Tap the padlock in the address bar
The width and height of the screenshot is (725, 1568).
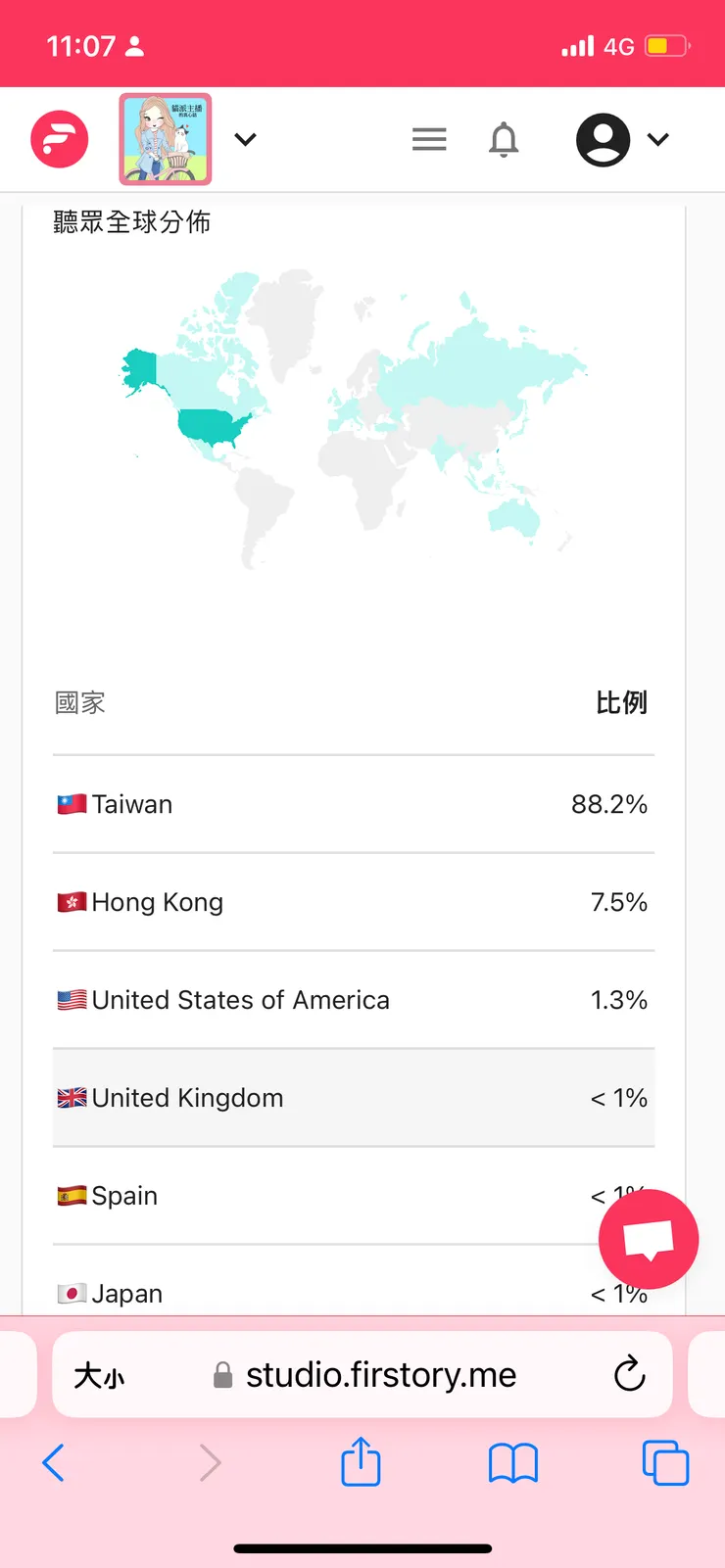click(x=221, y=1374)
